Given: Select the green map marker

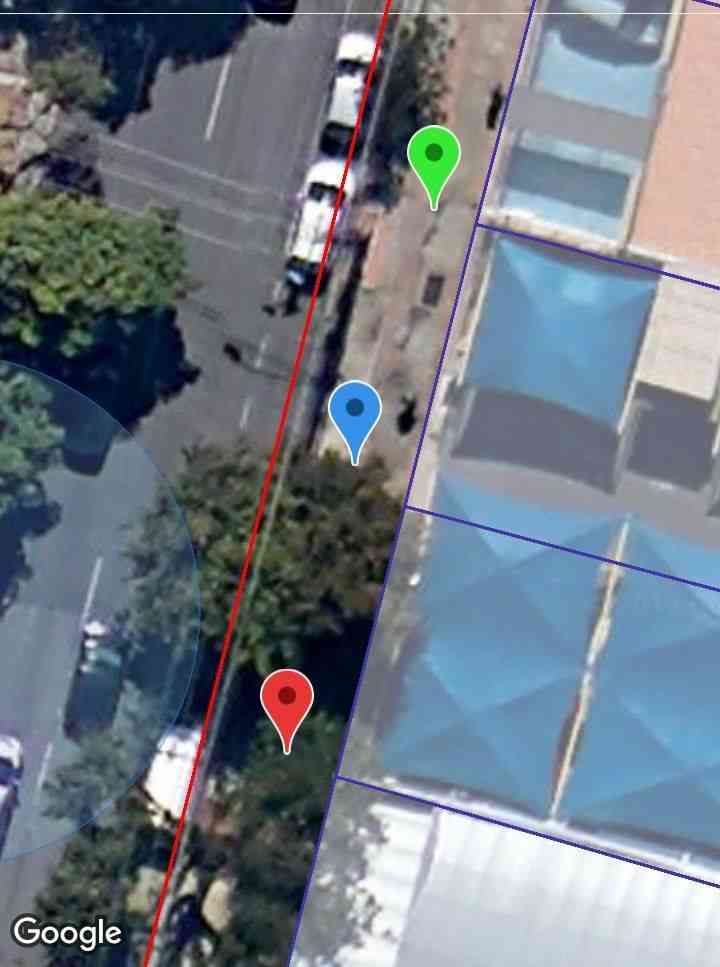Looking at the screenshot, I should tap(433, 158).
